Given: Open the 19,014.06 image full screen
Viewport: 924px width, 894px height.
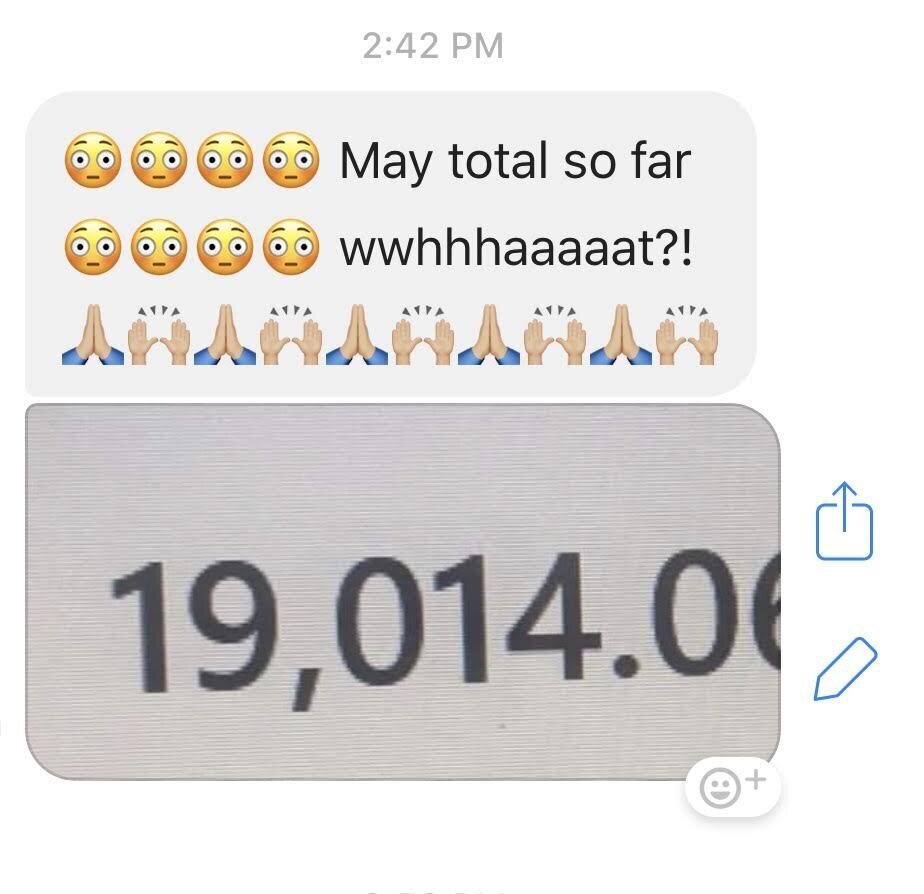Looking at the screenshot, I should pos(400,590).
